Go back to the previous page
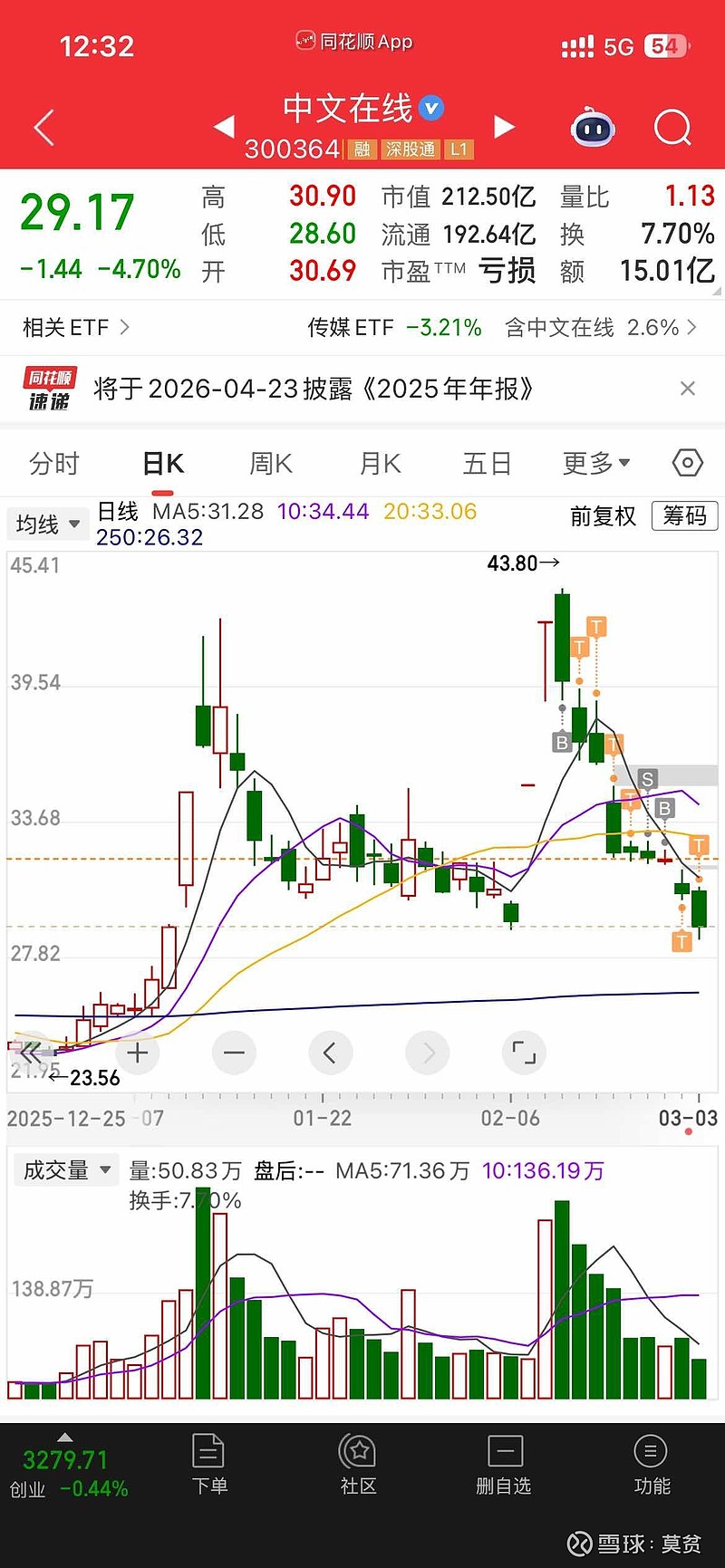The height and width of the screenshot is (1568, 725). click(43, 128)
